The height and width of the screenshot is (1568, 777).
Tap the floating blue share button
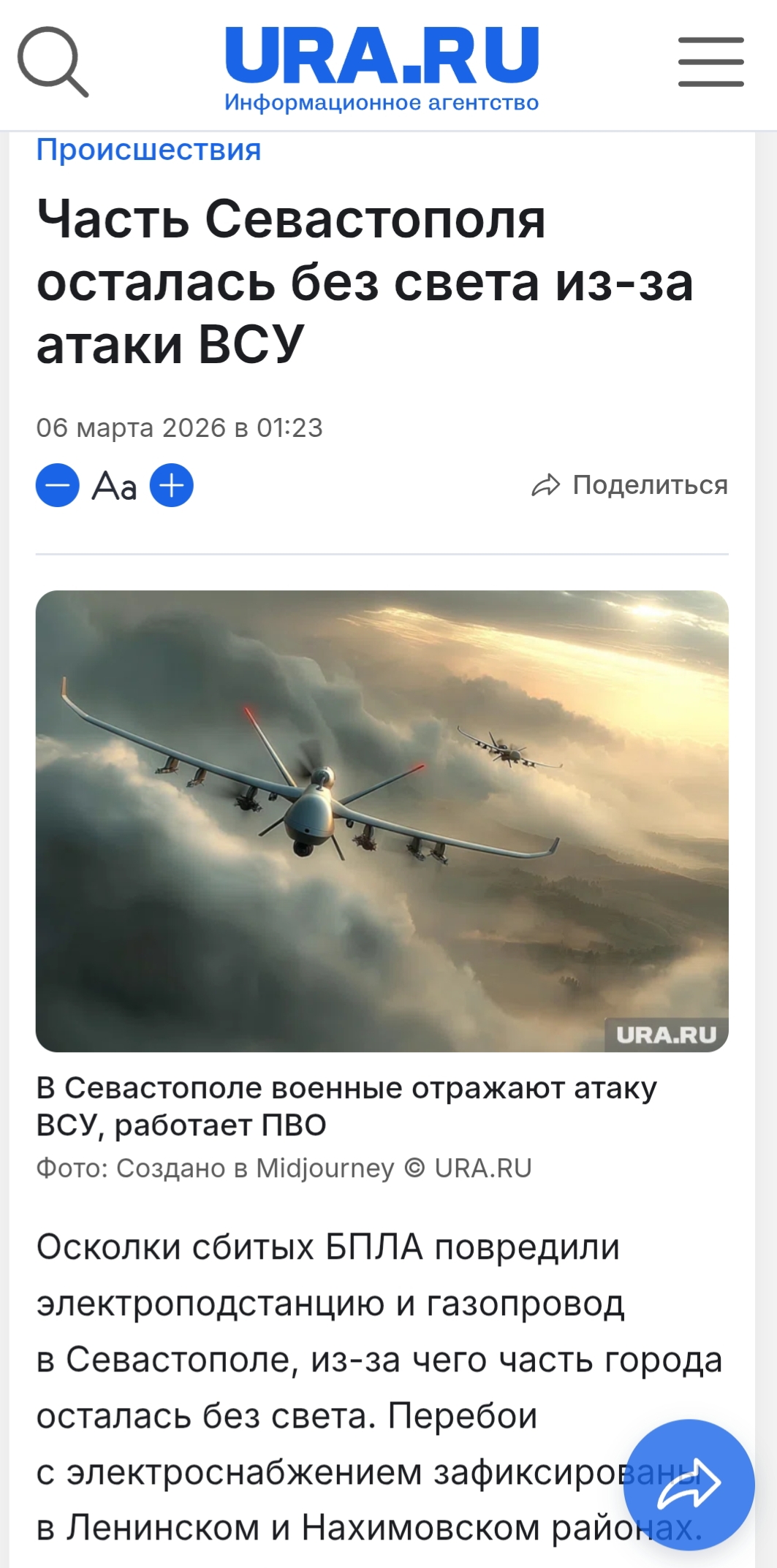coord(689,1484)
